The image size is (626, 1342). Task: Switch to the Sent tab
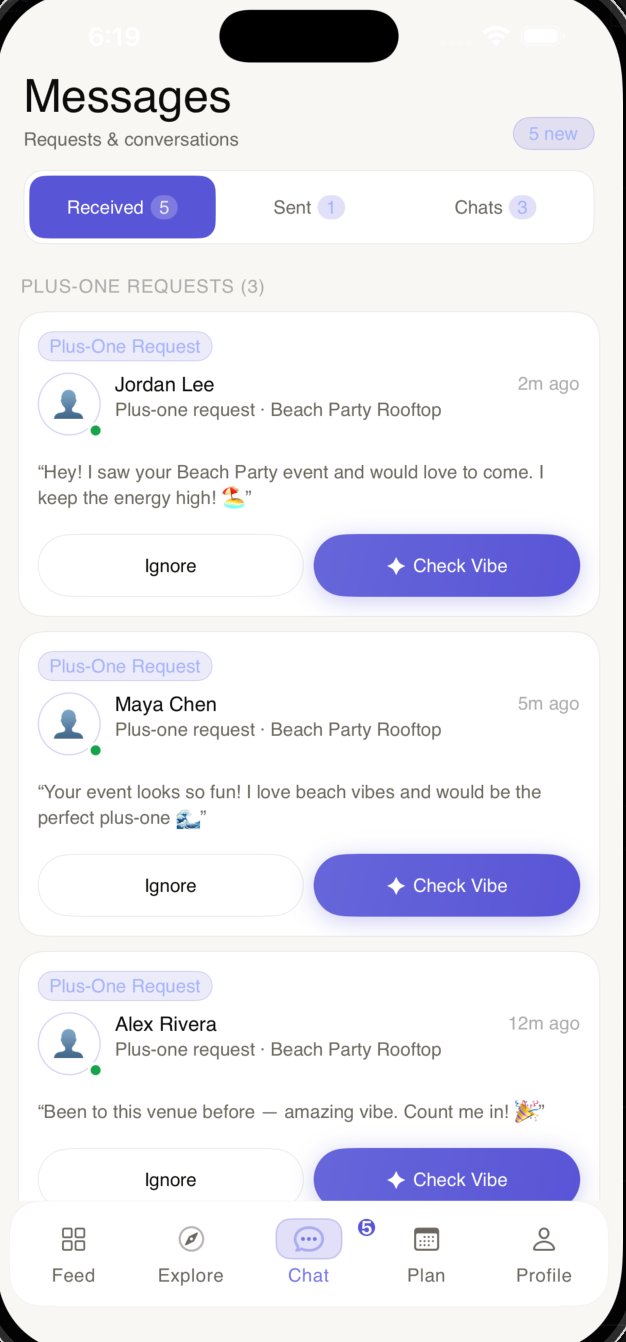pyautogui.click(x=308, y=207)
